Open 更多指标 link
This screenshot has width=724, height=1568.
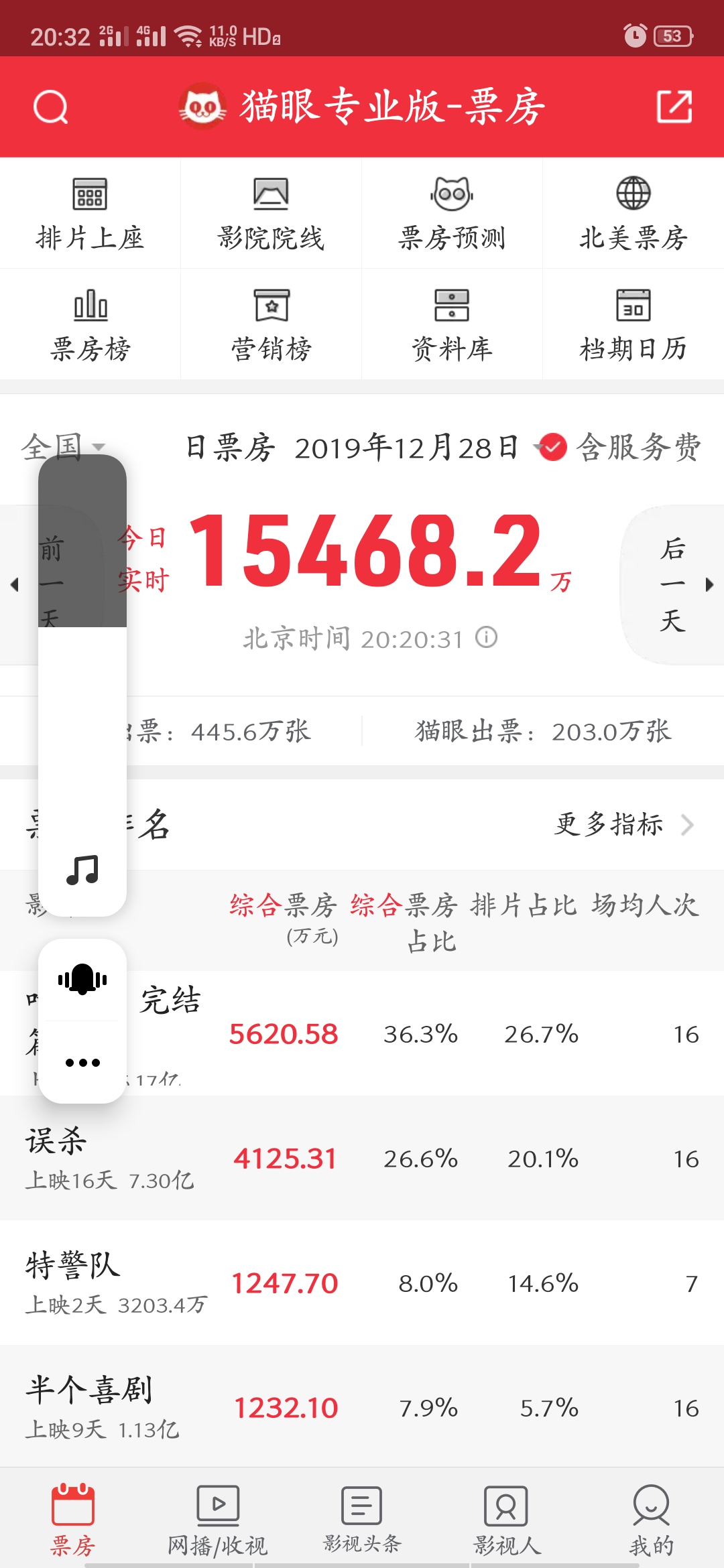[x=623, y=824]
